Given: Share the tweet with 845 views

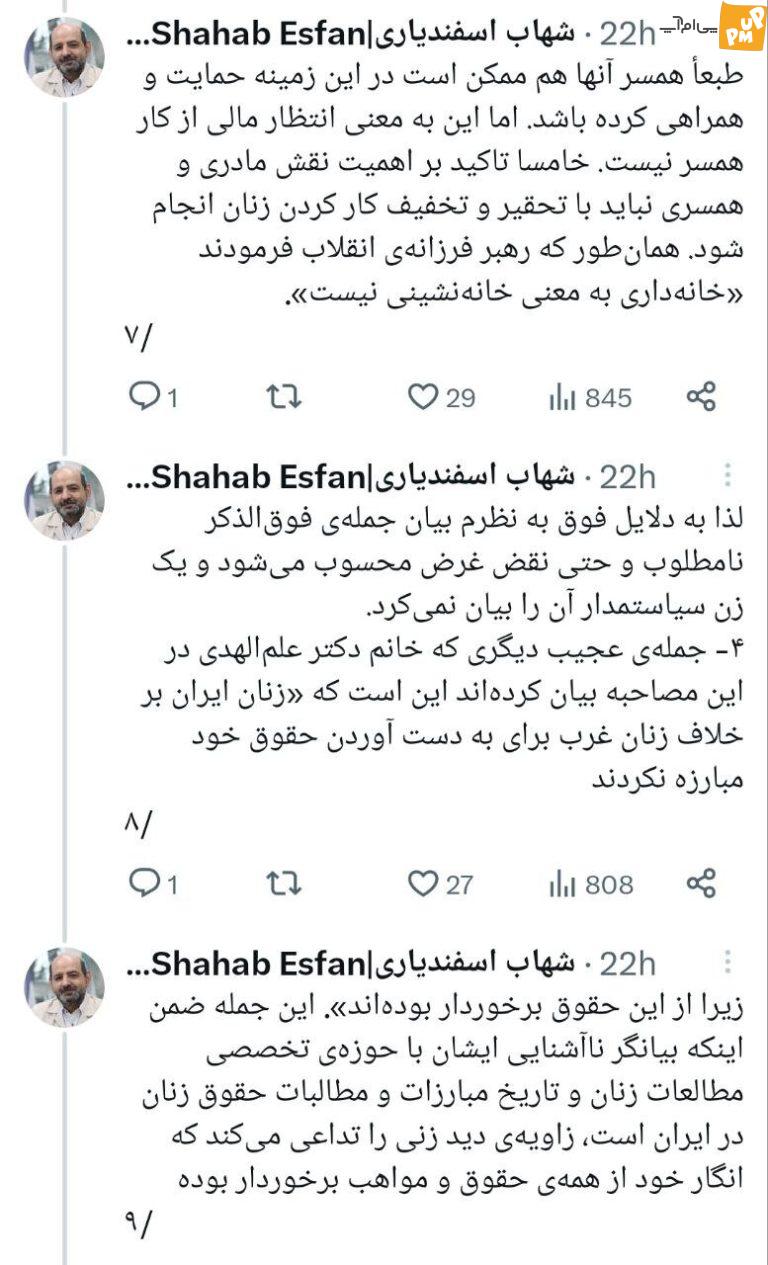Looking at the screenshot, I should (x=701, y=396).
